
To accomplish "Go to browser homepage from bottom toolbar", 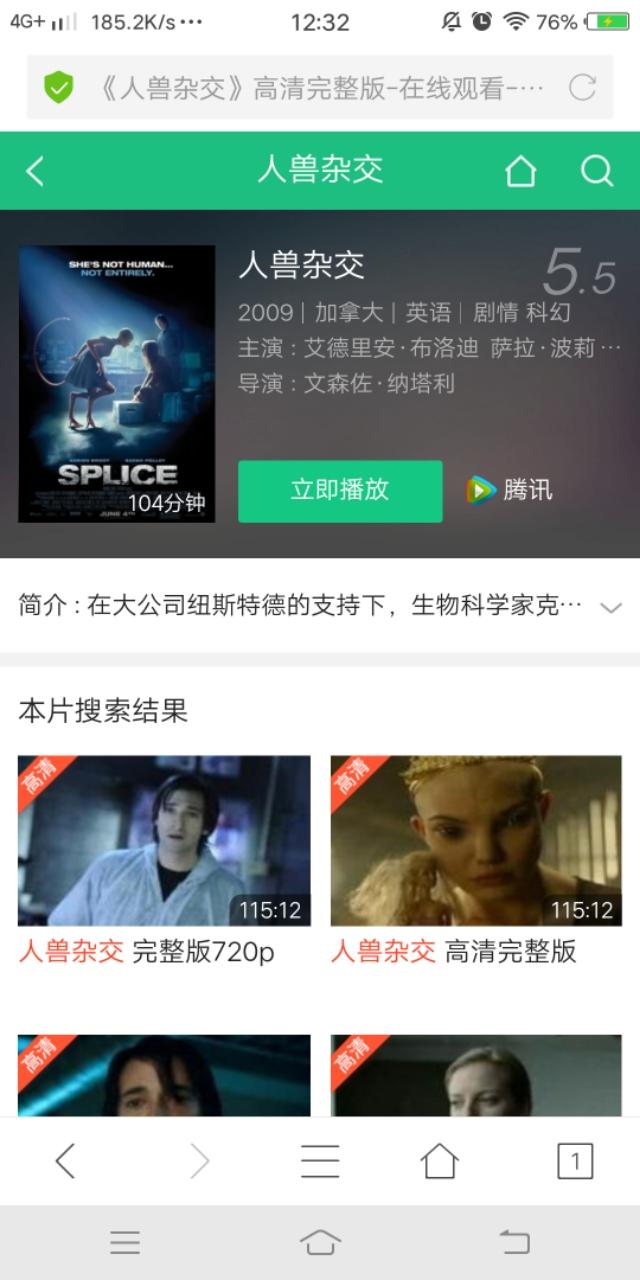I will coord(440,1161).
